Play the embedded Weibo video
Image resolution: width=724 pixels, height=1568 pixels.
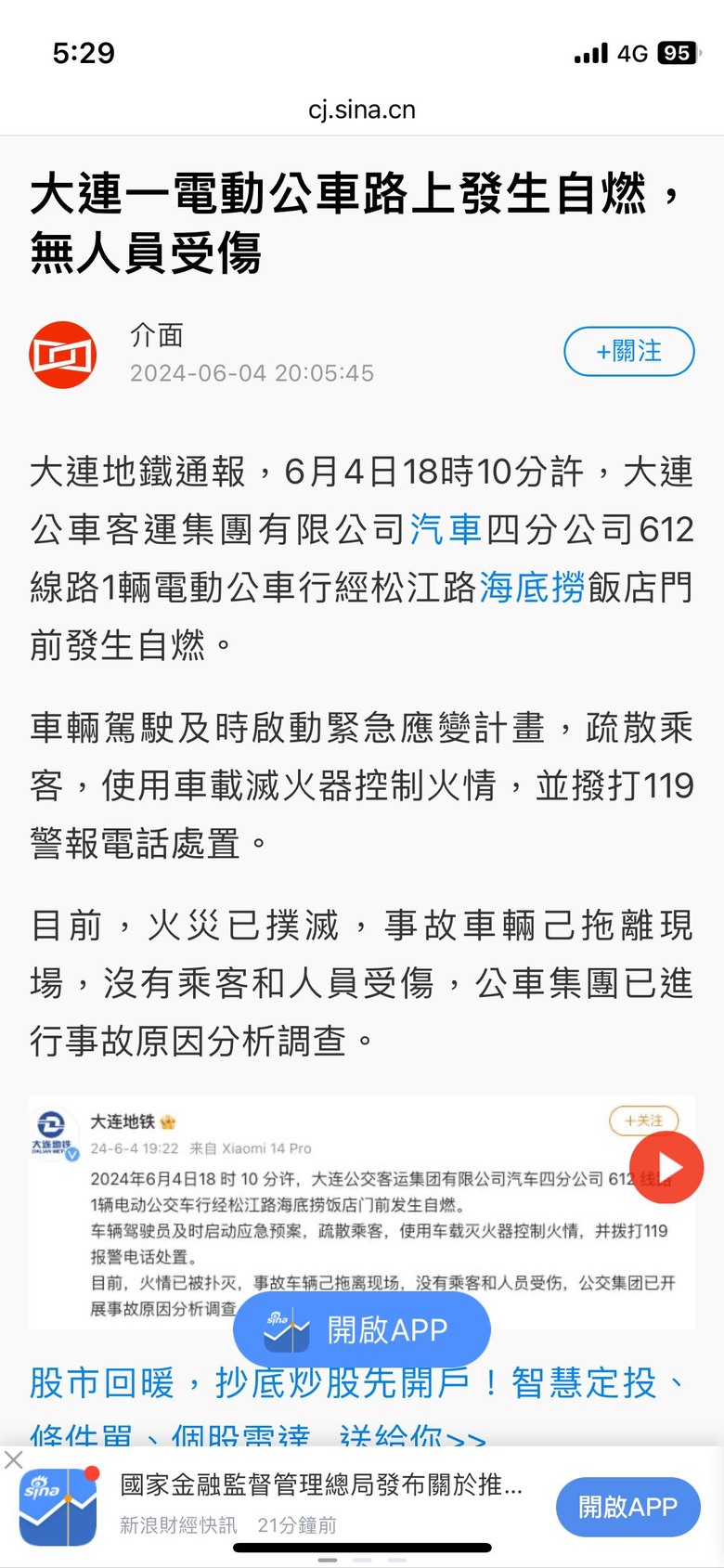[667, 1167]
